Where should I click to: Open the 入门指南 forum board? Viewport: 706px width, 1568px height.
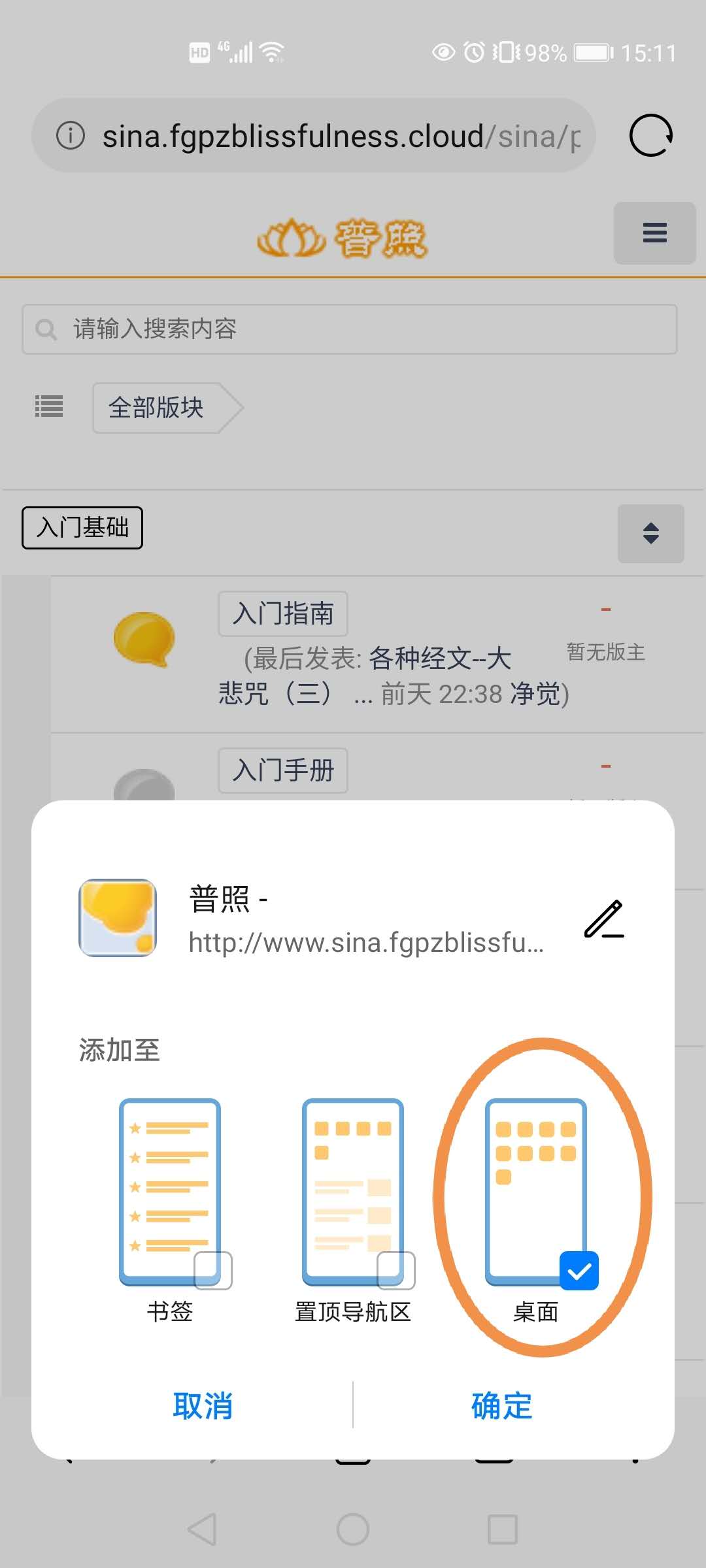click(282, 613)
